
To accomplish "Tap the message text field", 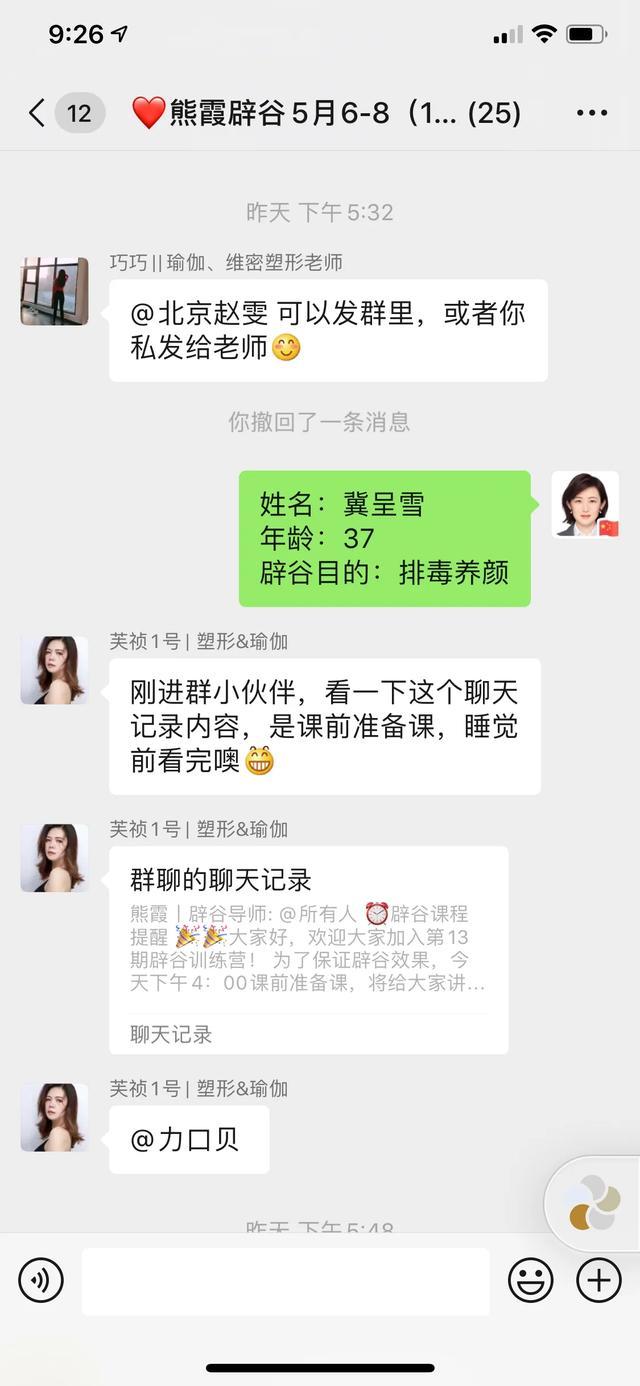I will click(x=285, y=1281).
